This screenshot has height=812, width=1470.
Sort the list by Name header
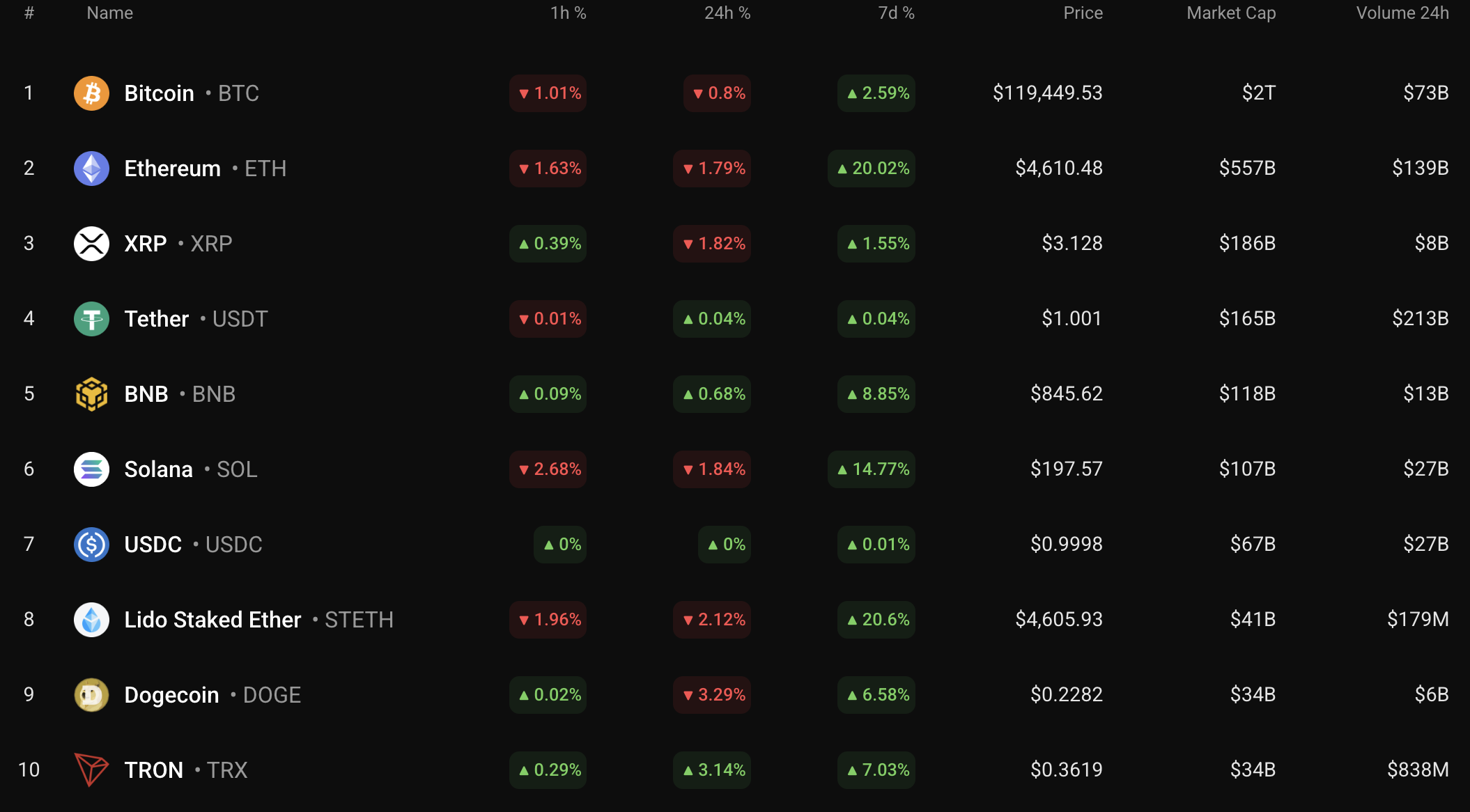click(109, 13)
